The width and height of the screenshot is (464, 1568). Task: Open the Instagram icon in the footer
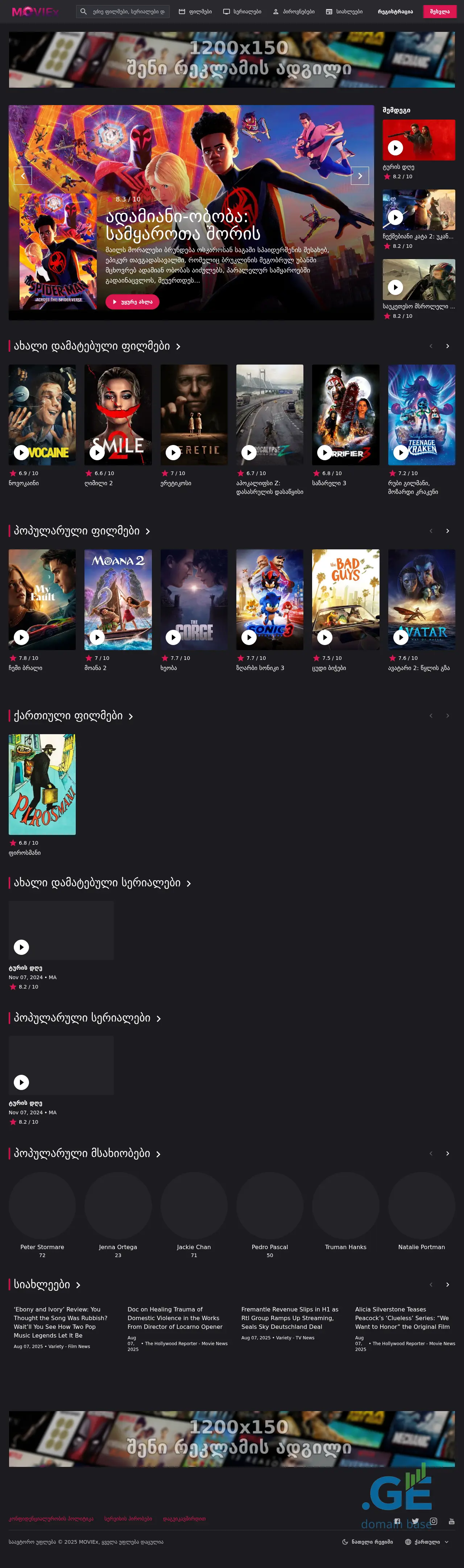pyautogui.click(x=434, y=1521)
